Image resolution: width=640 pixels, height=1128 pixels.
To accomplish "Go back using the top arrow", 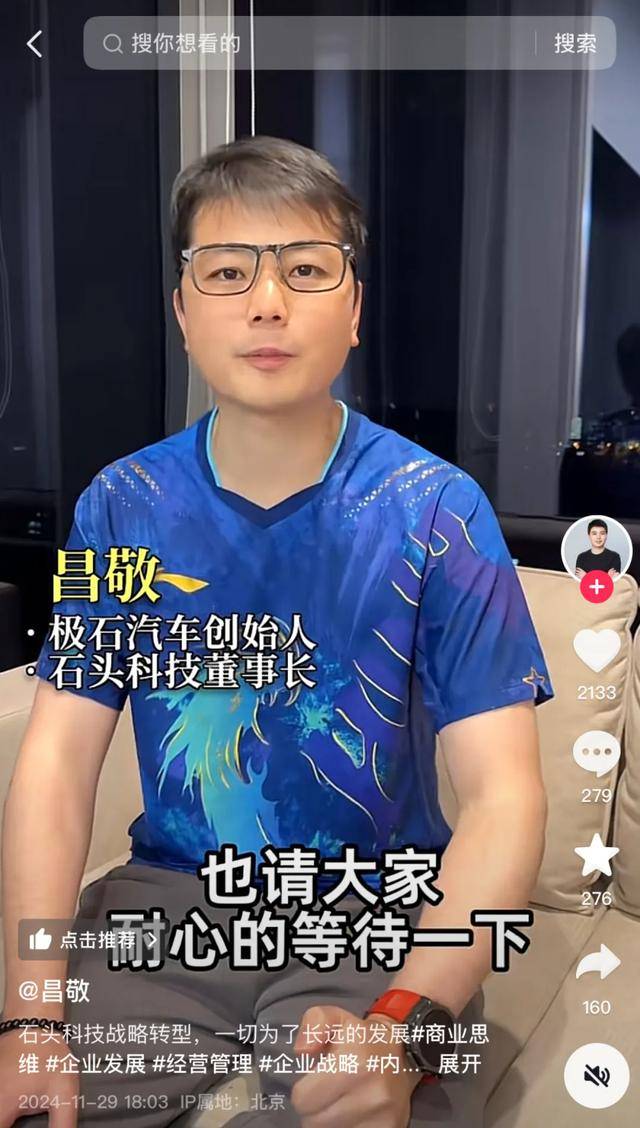I will [34, 44].
